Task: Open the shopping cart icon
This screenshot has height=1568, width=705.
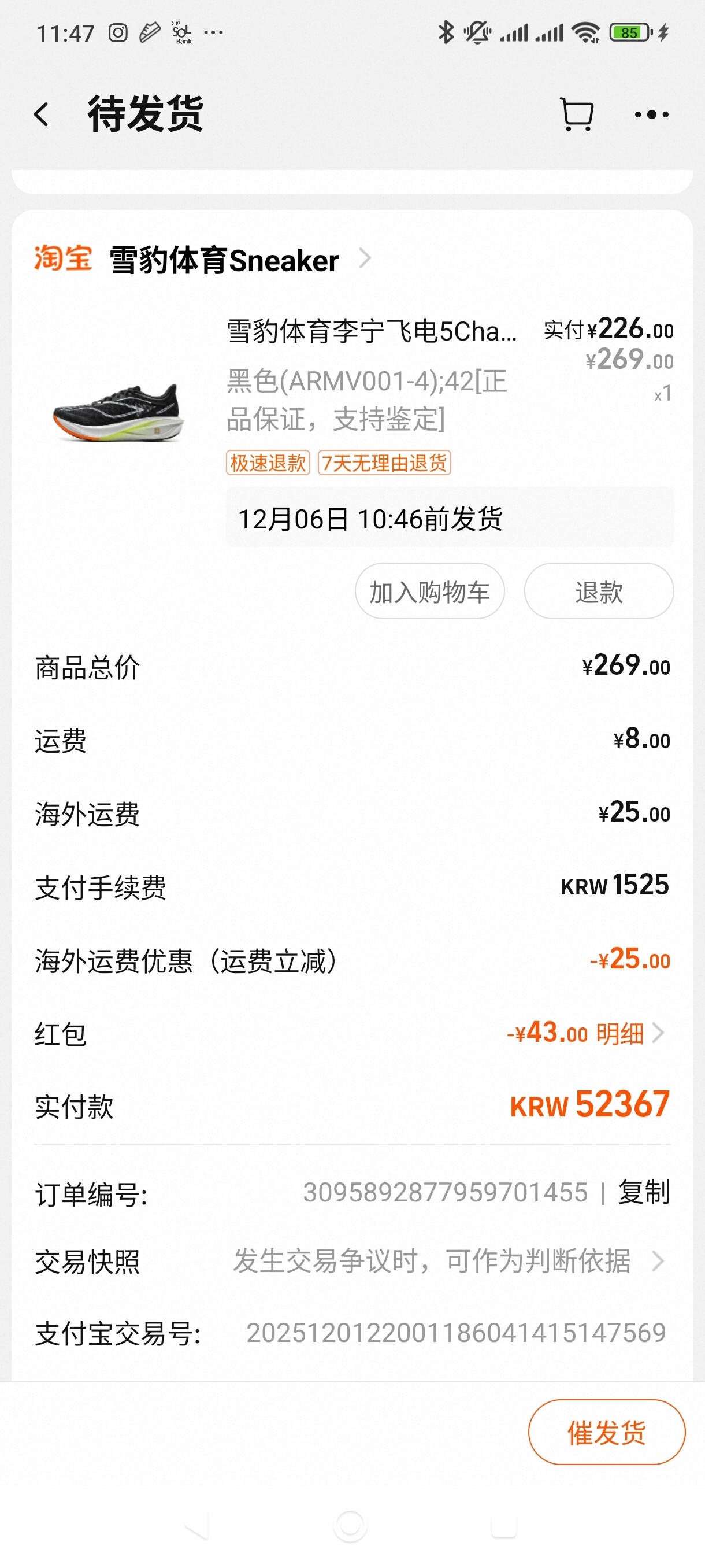Action: click(x=576, y=114)
